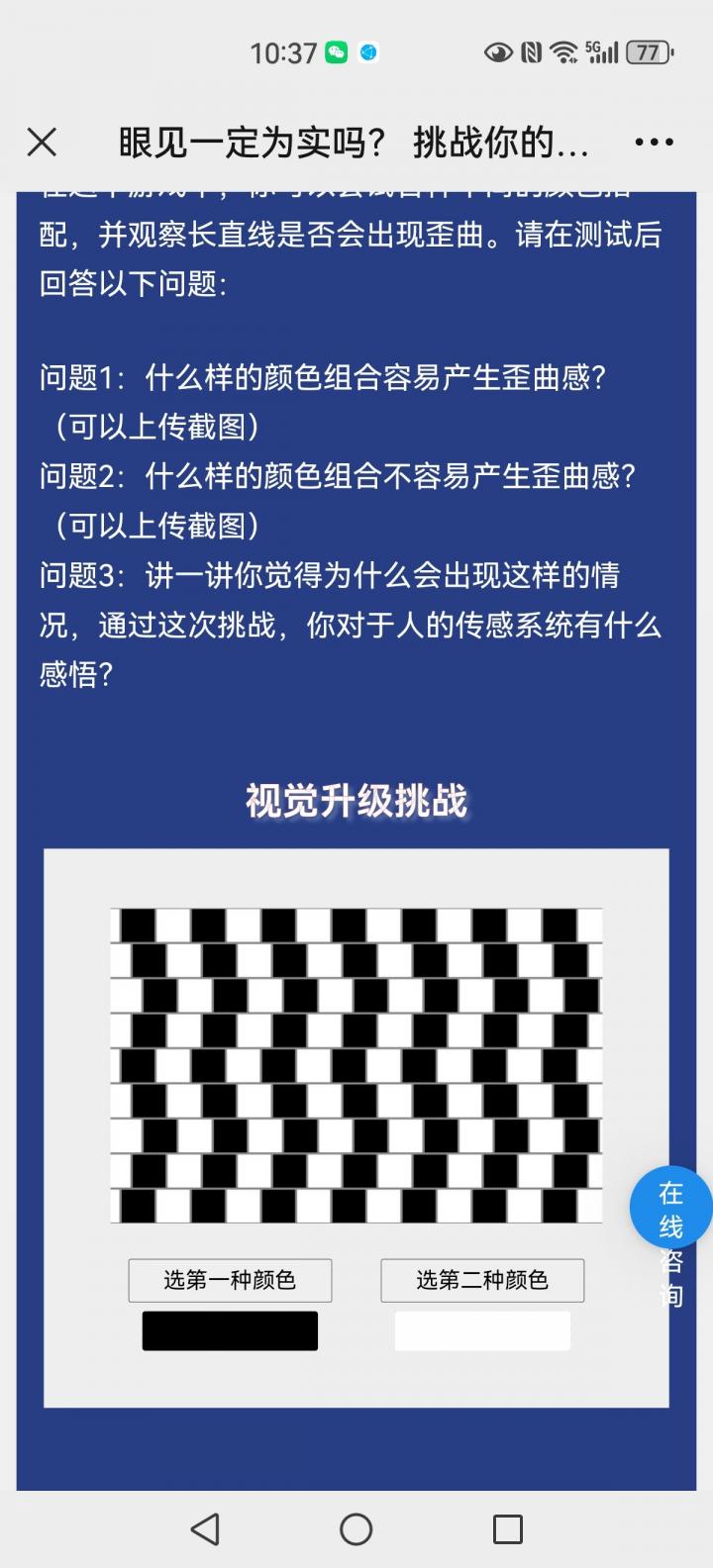Viewport: 713px width, 1568px height.
Task: Close the webpage with the X icon
Action: point(42,143)
